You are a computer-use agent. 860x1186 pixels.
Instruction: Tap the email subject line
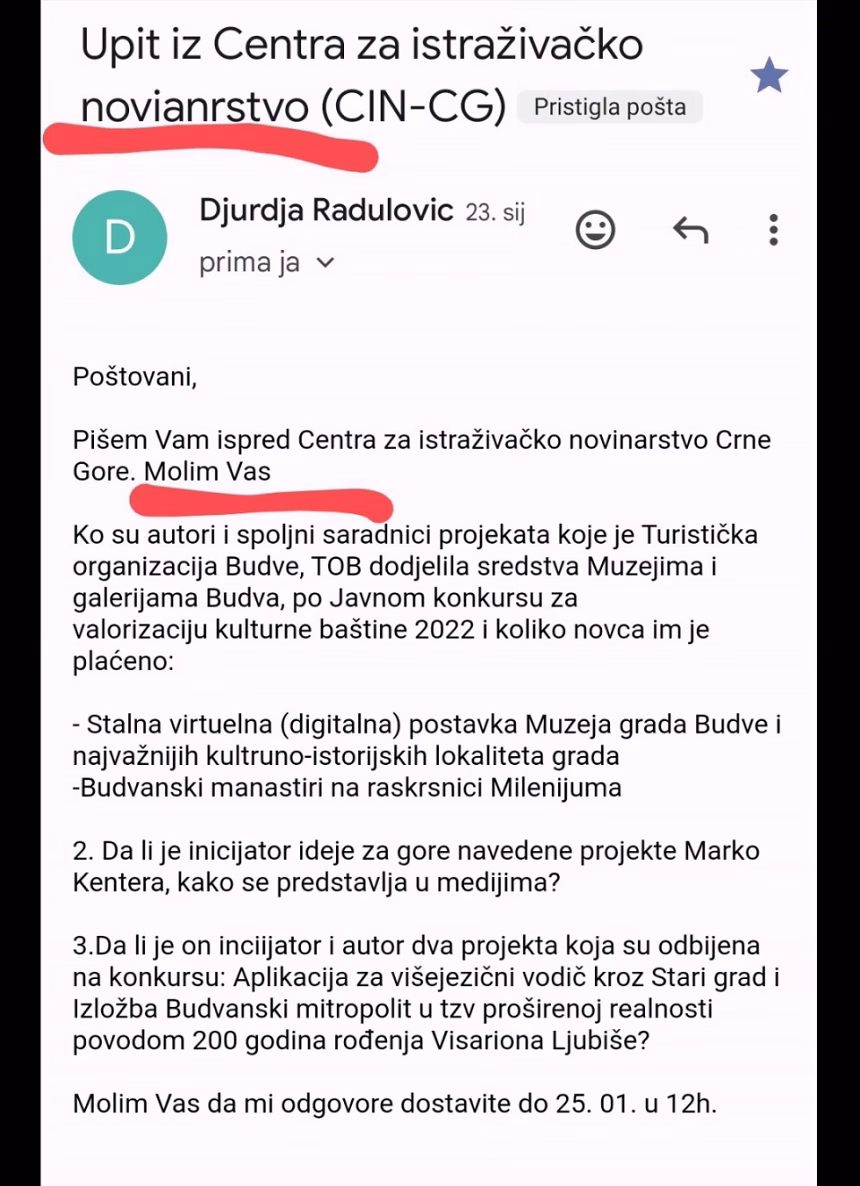click(x=360, y=45)
